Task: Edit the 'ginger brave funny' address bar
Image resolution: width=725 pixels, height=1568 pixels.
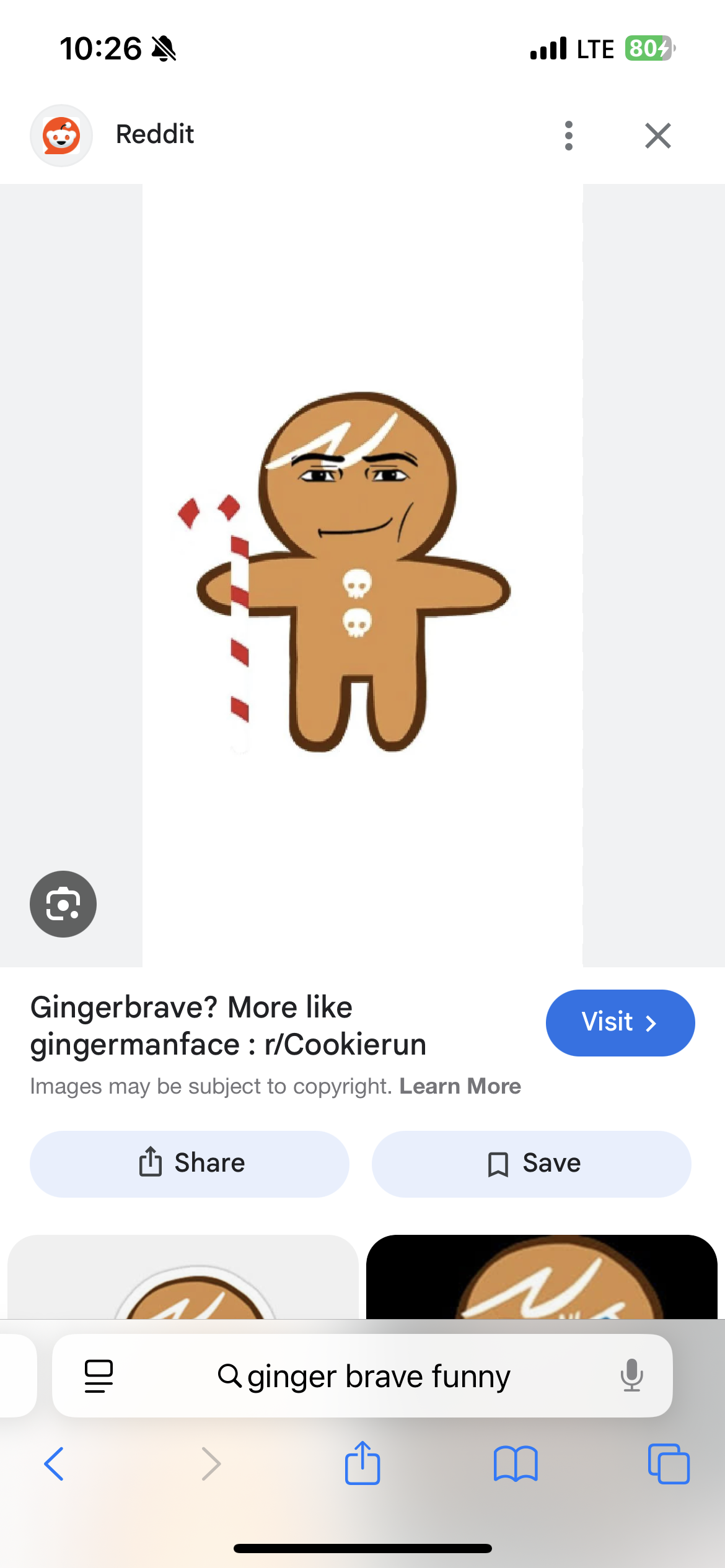Action: coord(378,1376)
